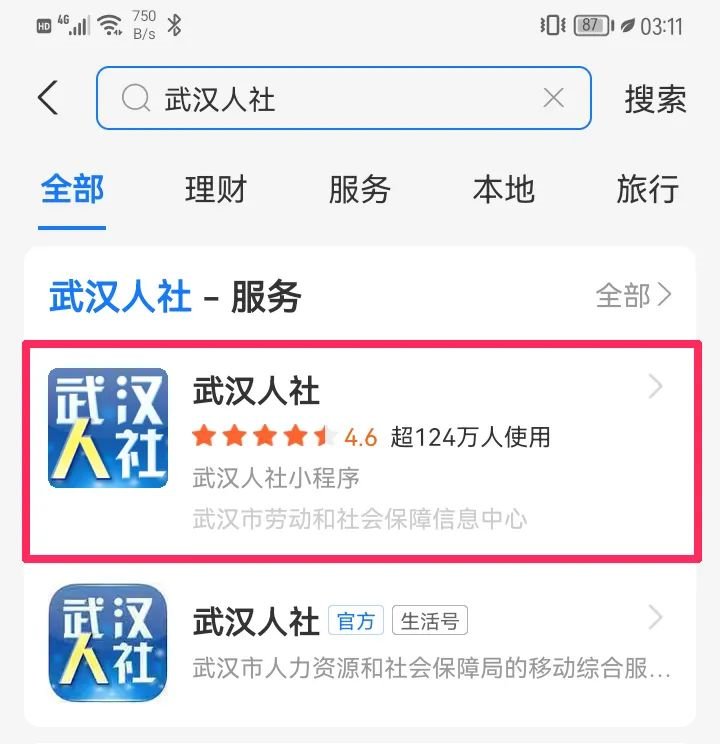Open the 武汉人社 官方 生活号 result

[x=360, y=643]
